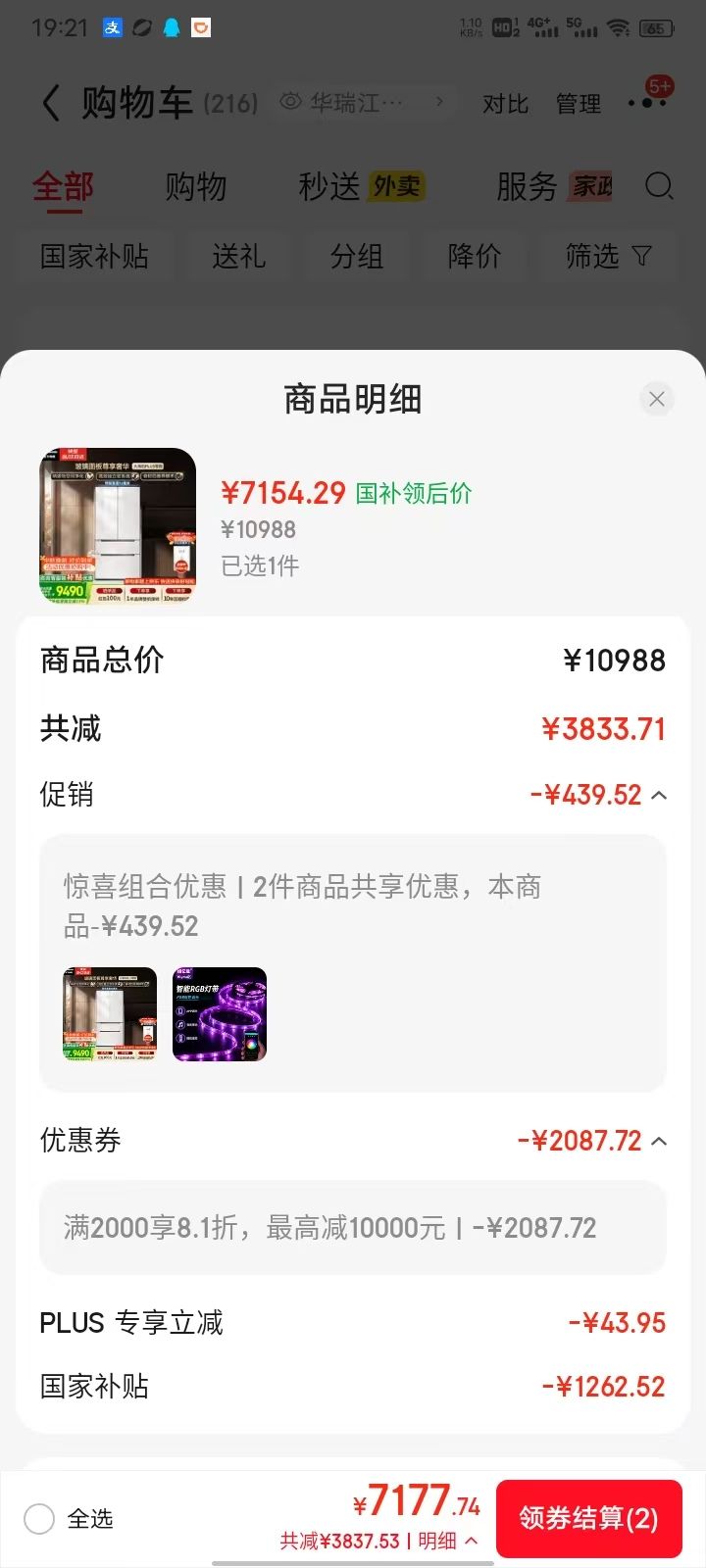Close the 商品明细 sheet
706x1568 pixels.
[657, 399]
